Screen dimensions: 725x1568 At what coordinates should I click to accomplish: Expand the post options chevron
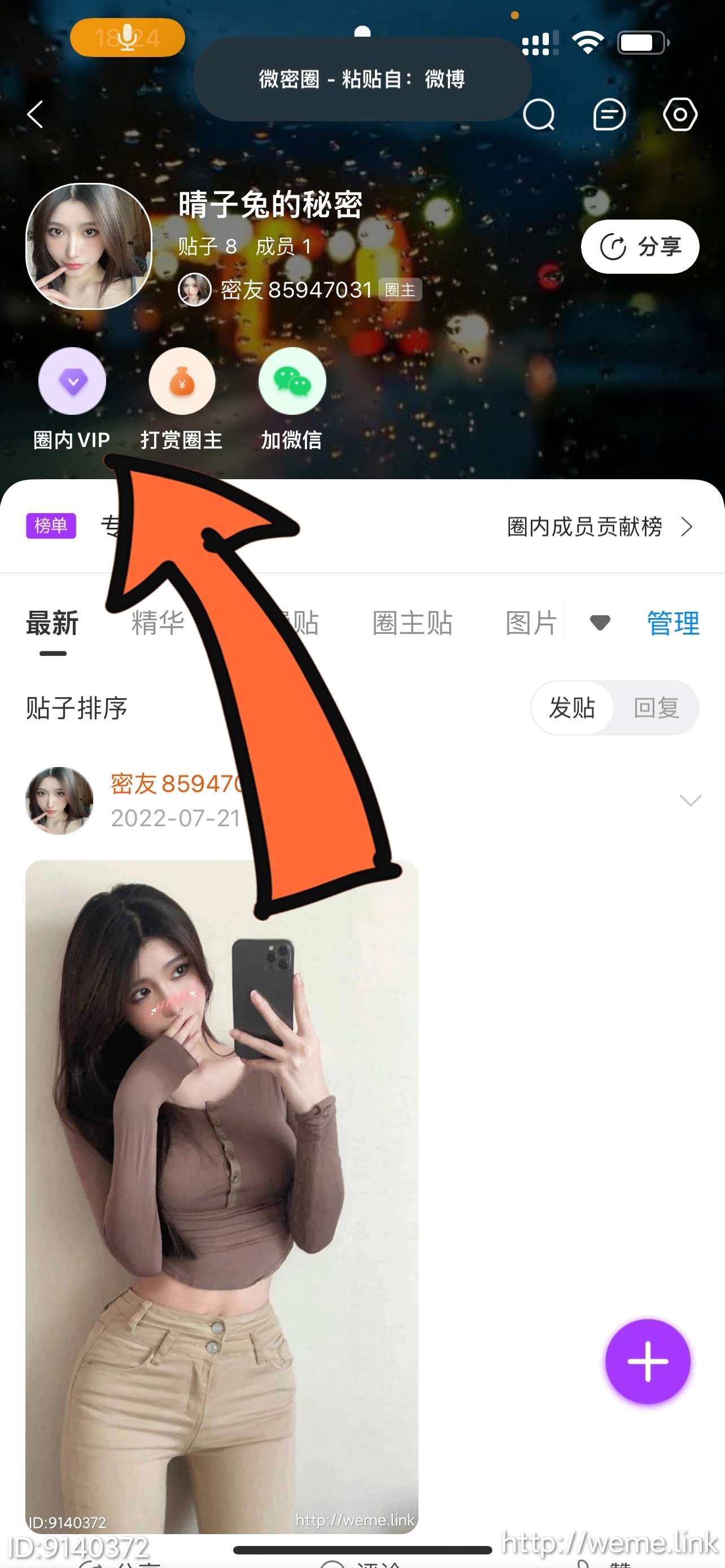[691, 800]
